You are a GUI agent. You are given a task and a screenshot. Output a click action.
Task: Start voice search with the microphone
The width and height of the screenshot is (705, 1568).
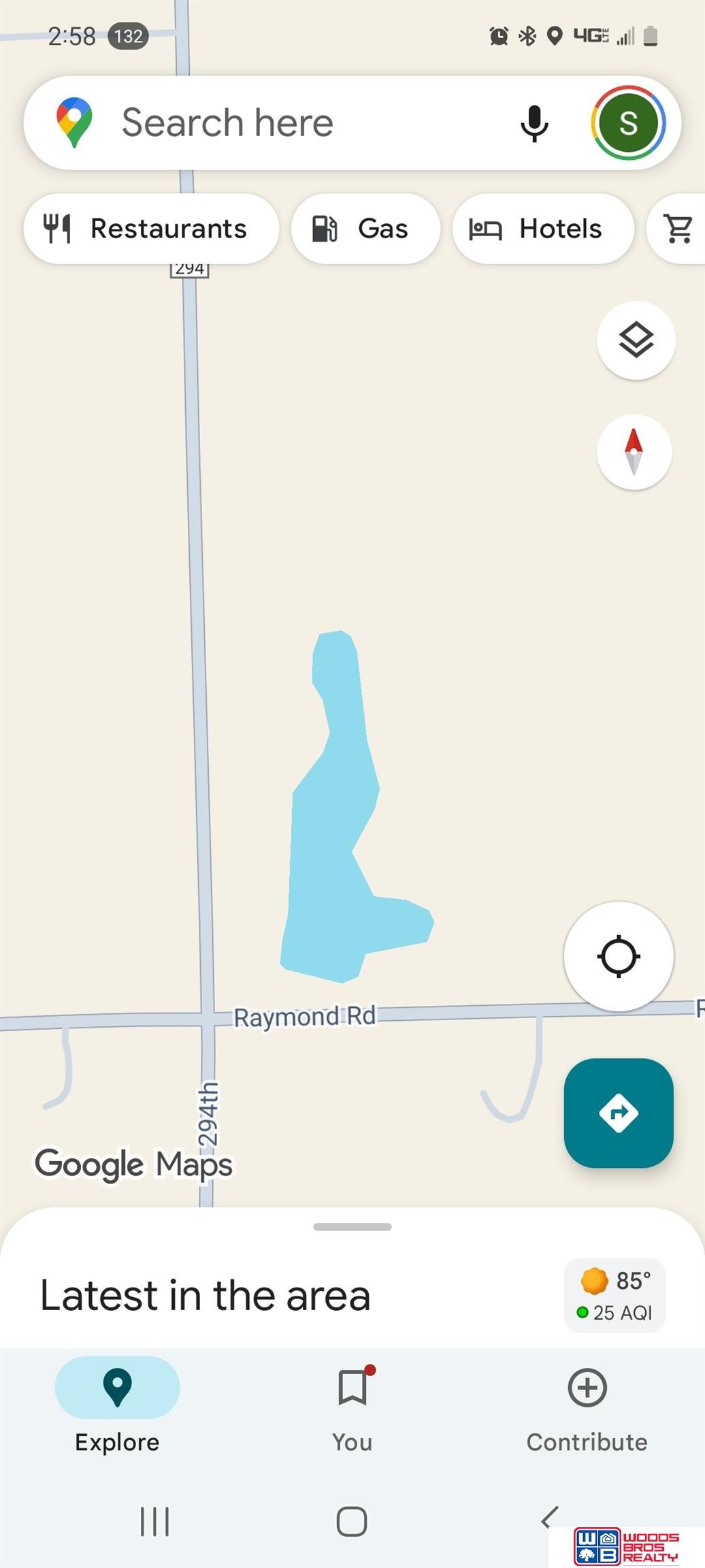[534, 123]
